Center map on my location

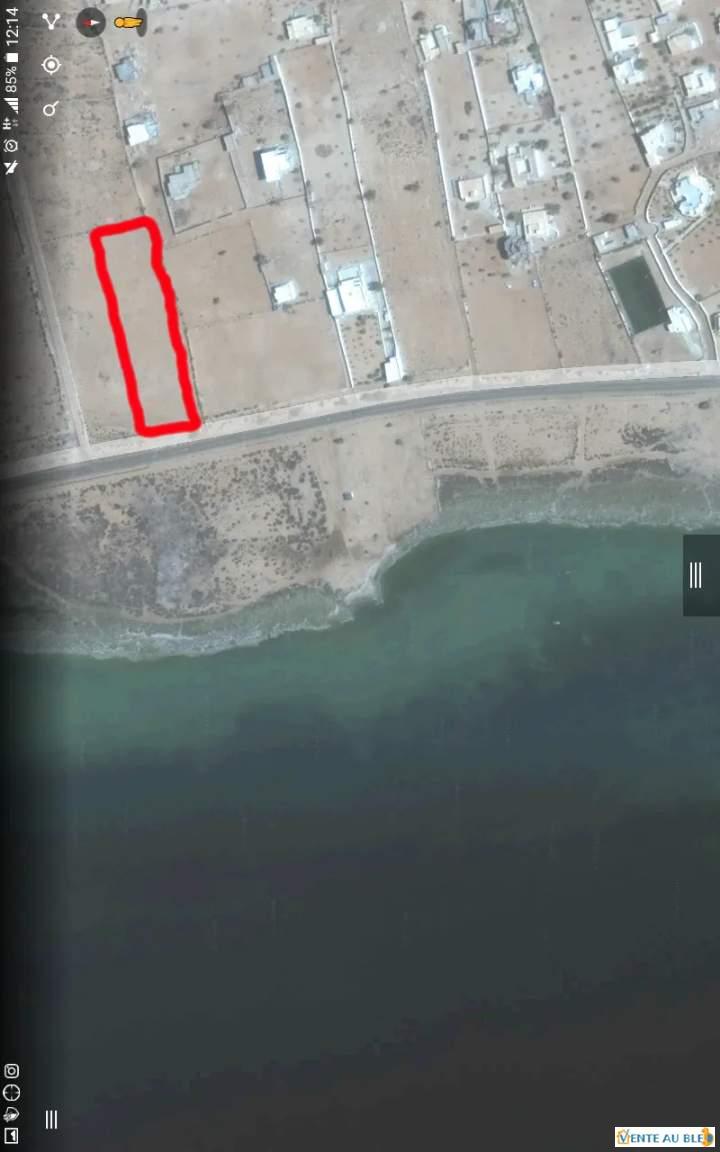pos(51,65)
